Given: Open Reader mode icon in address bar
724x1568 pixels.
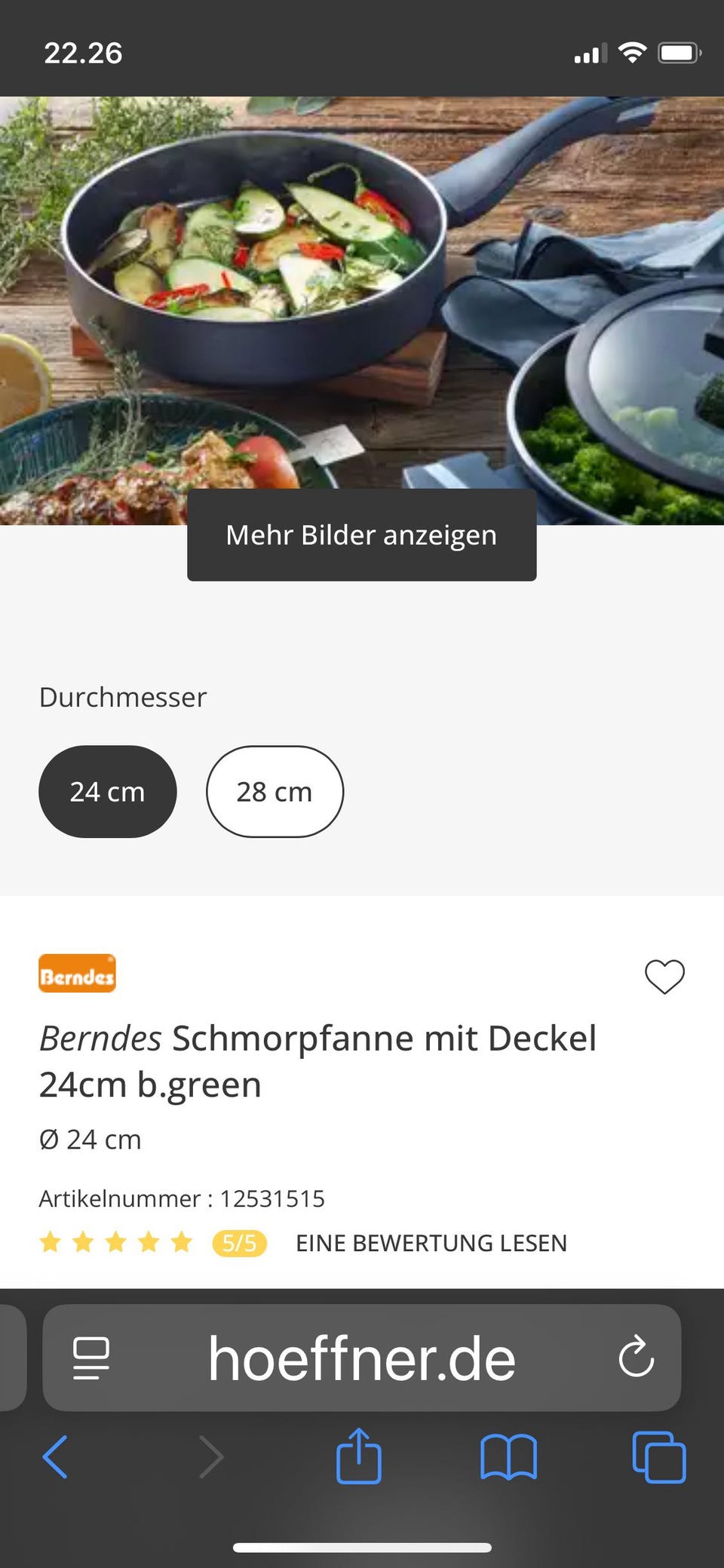Looking at the screenshot, I should [x=90, y=1358].
